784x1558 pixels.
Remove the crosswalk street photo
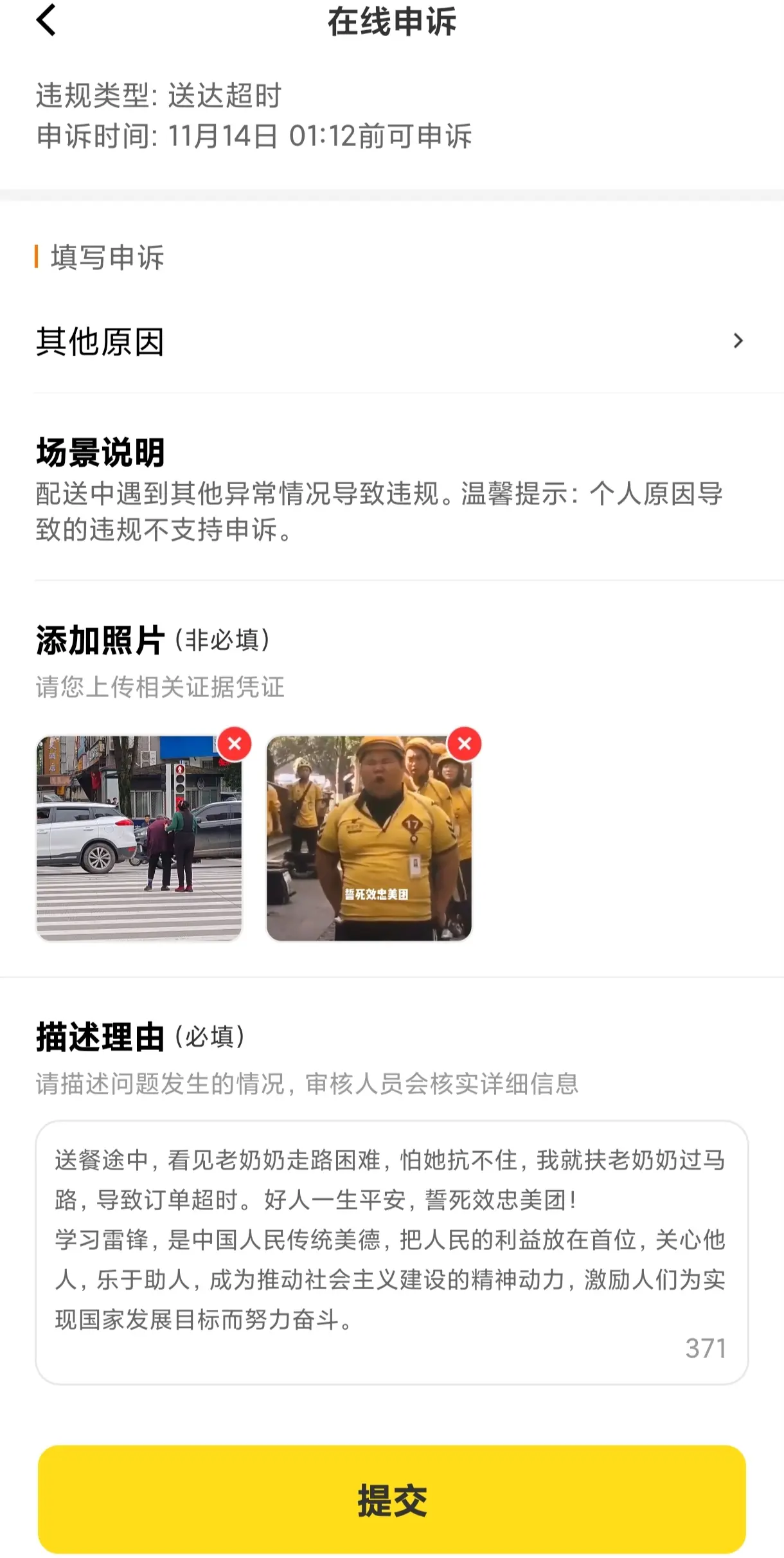235,744
